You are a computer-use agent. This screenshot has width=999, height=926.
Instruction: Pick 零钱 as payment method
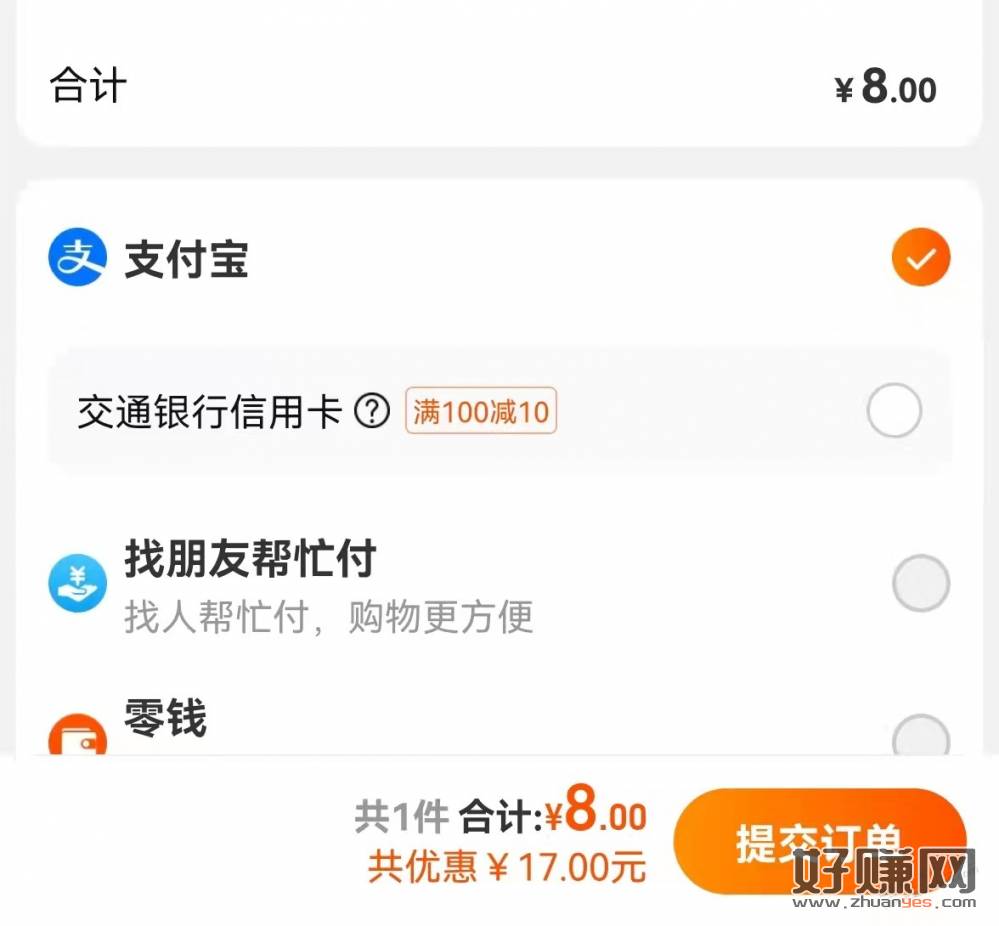[920, 737]
